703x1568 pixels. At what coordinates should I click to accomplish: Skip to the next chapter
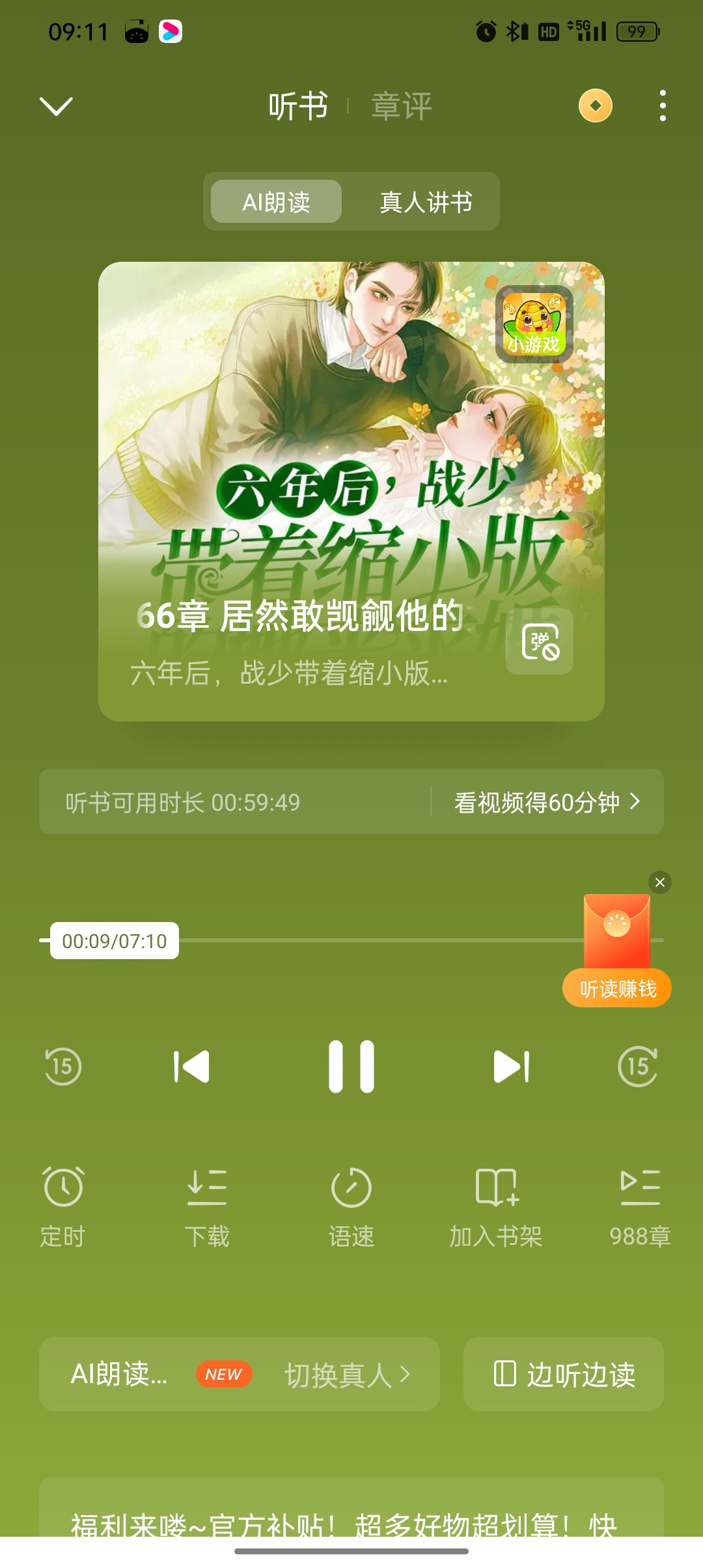coord(512,1067)
